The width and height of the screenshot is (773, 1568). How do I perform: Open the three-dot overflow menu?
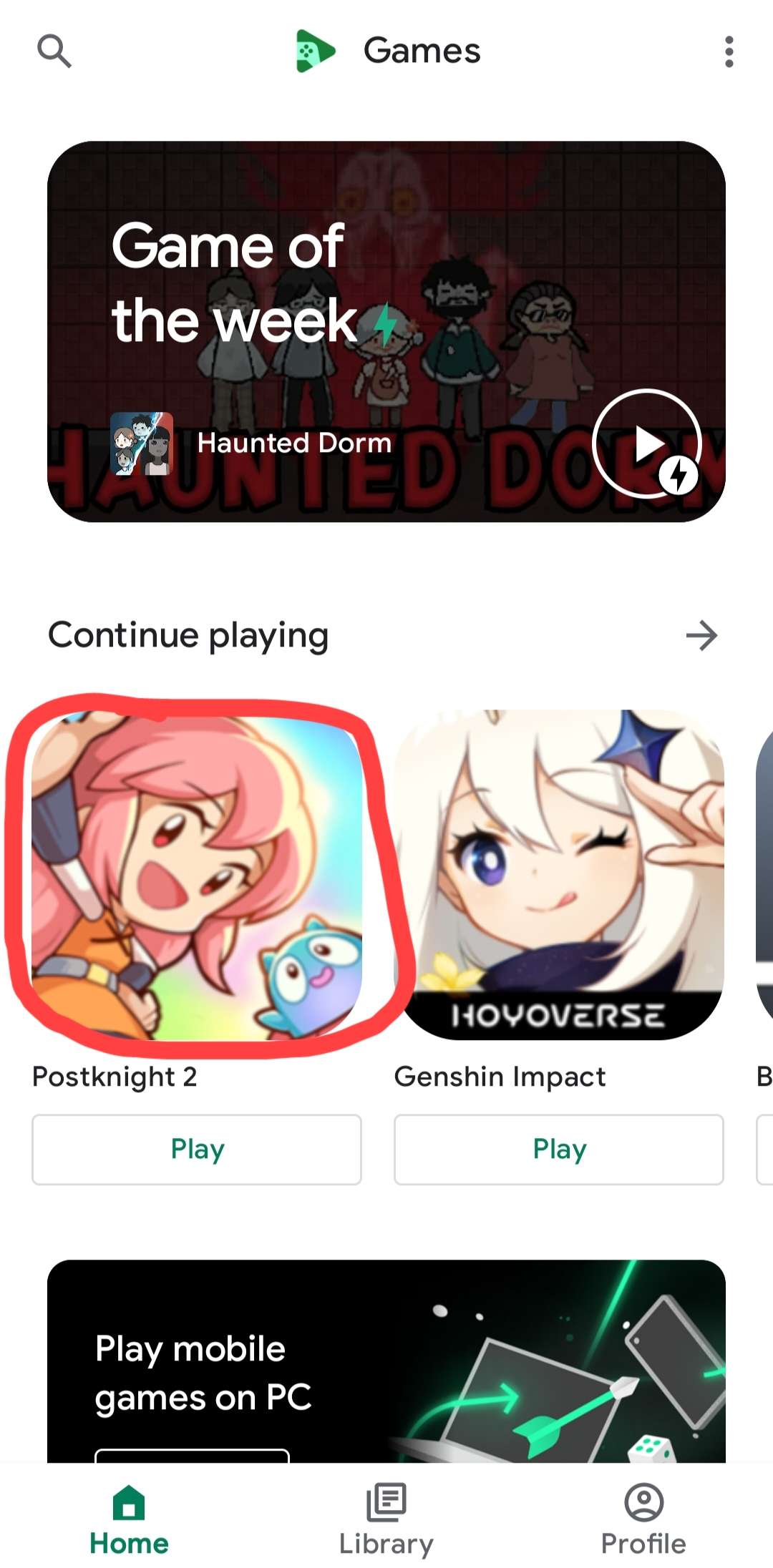click(729, 52)
